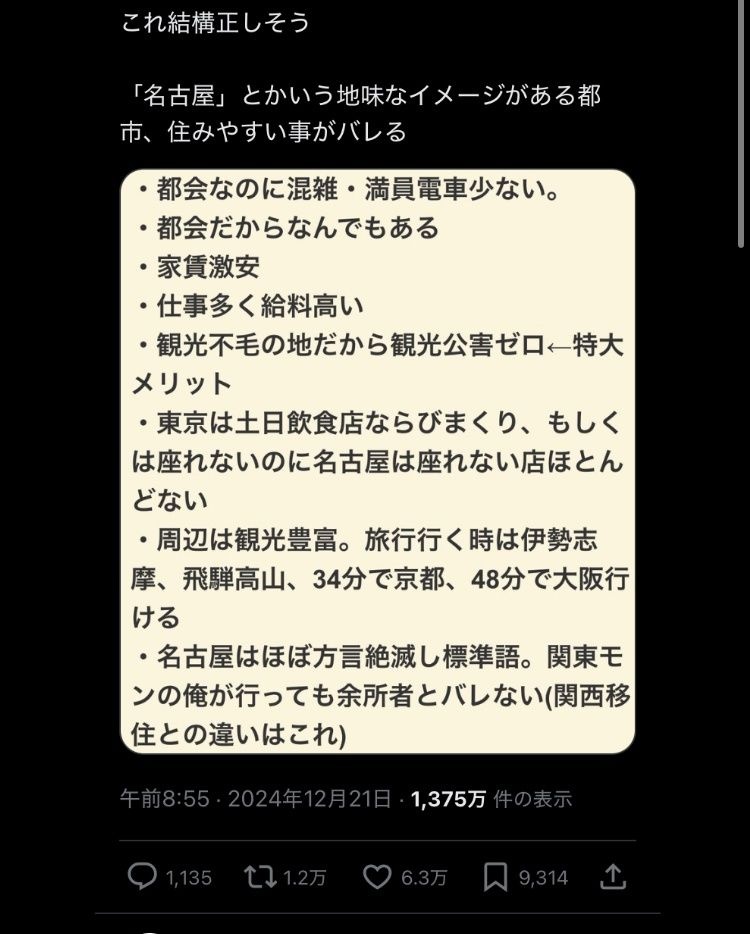Like this post with the heart icon

[x=377, y=877]
